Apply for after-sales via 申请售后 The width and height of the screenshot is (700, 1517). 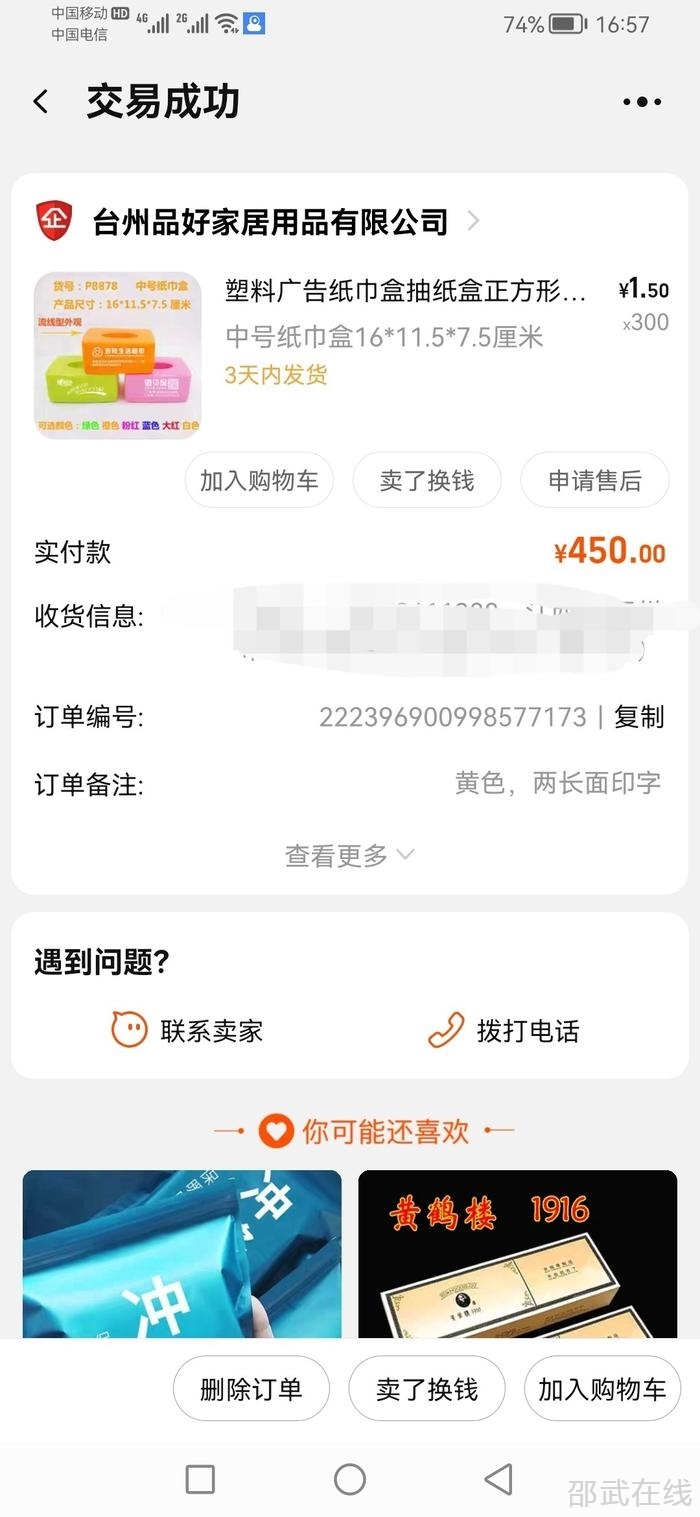594,480
